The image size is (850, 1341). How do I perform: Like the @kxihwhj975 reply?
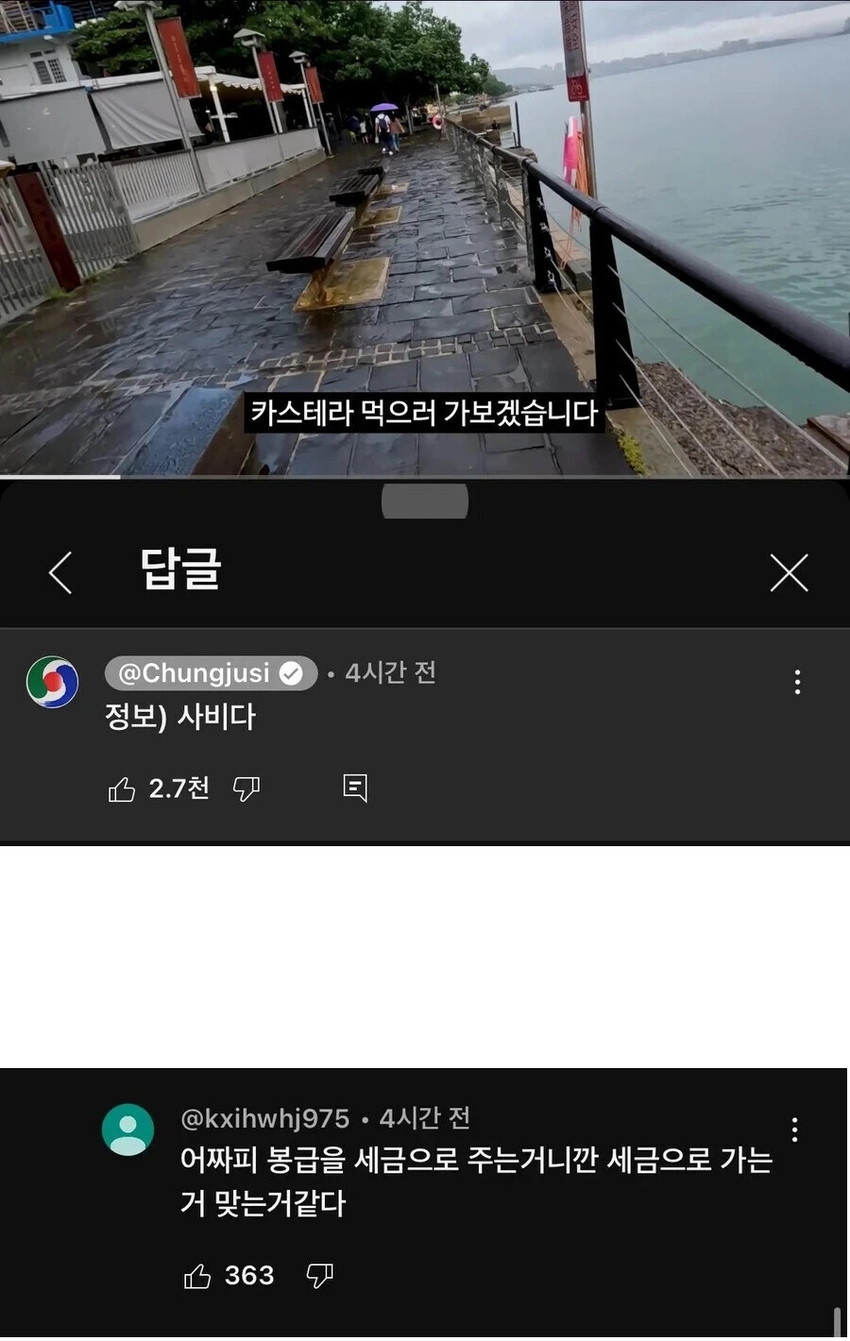click(x=198, y=1276)
